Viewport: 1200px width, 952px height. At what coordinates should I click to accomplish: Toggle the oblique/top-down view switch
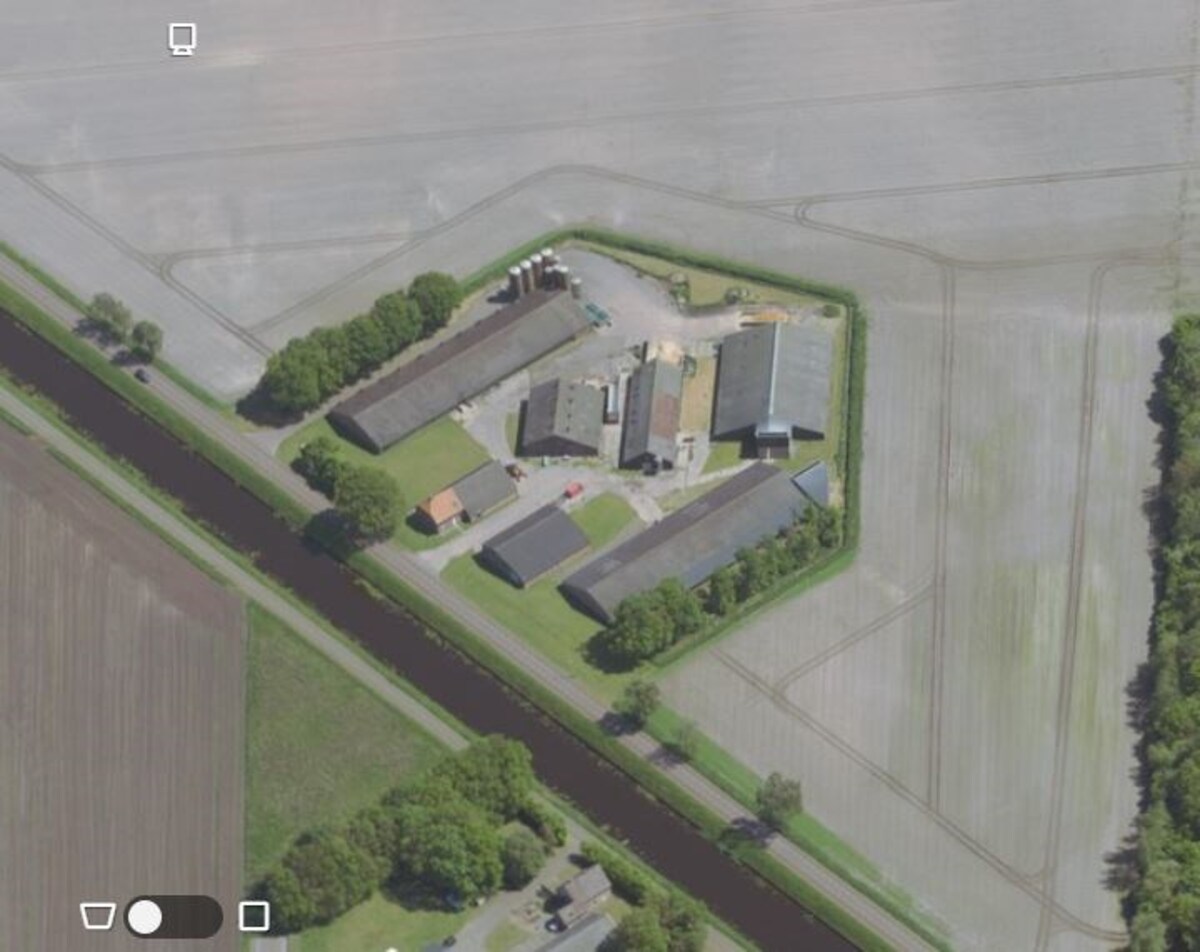173,916
